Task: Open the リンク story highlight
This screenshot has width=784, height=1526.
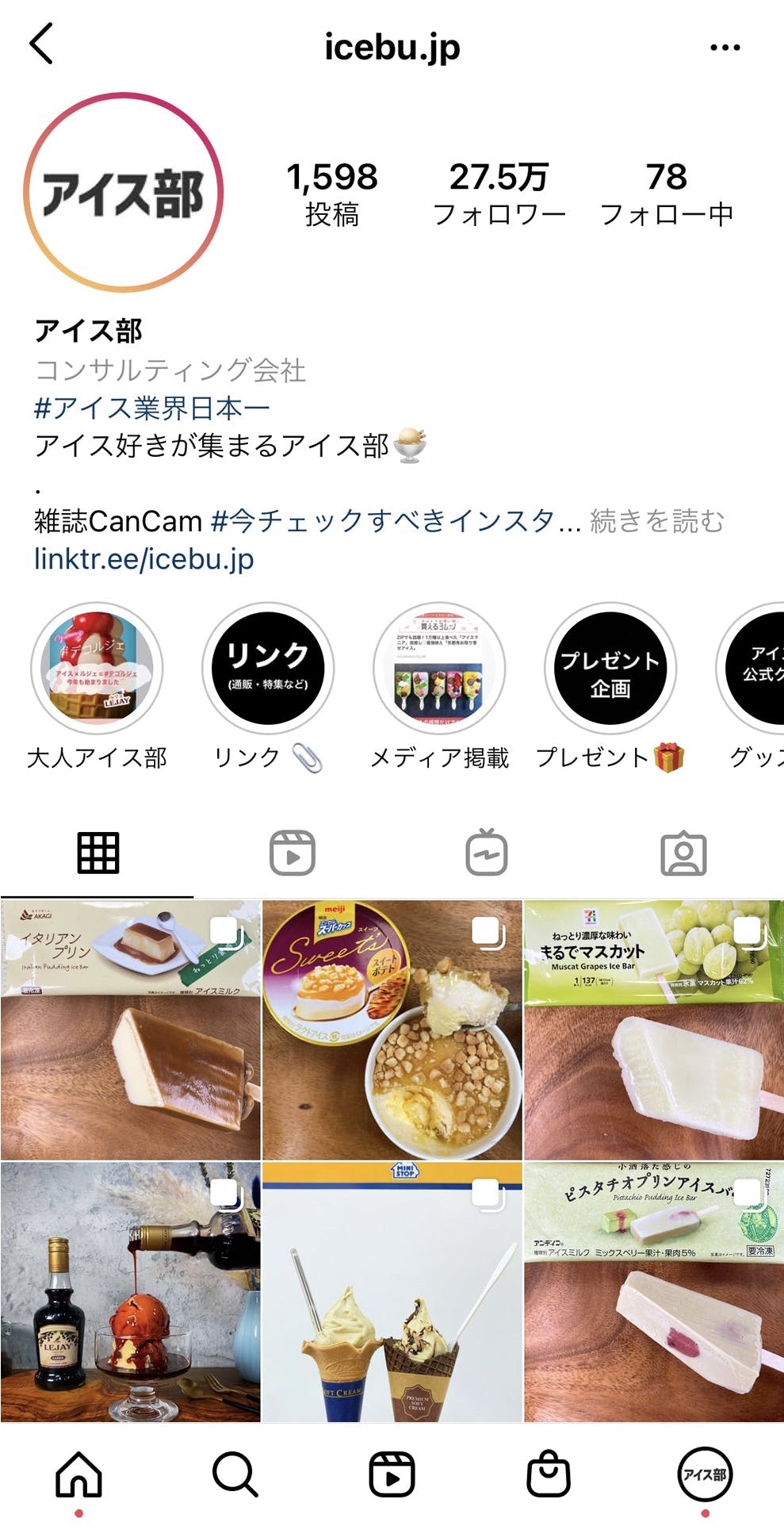Action: (268, 668)
